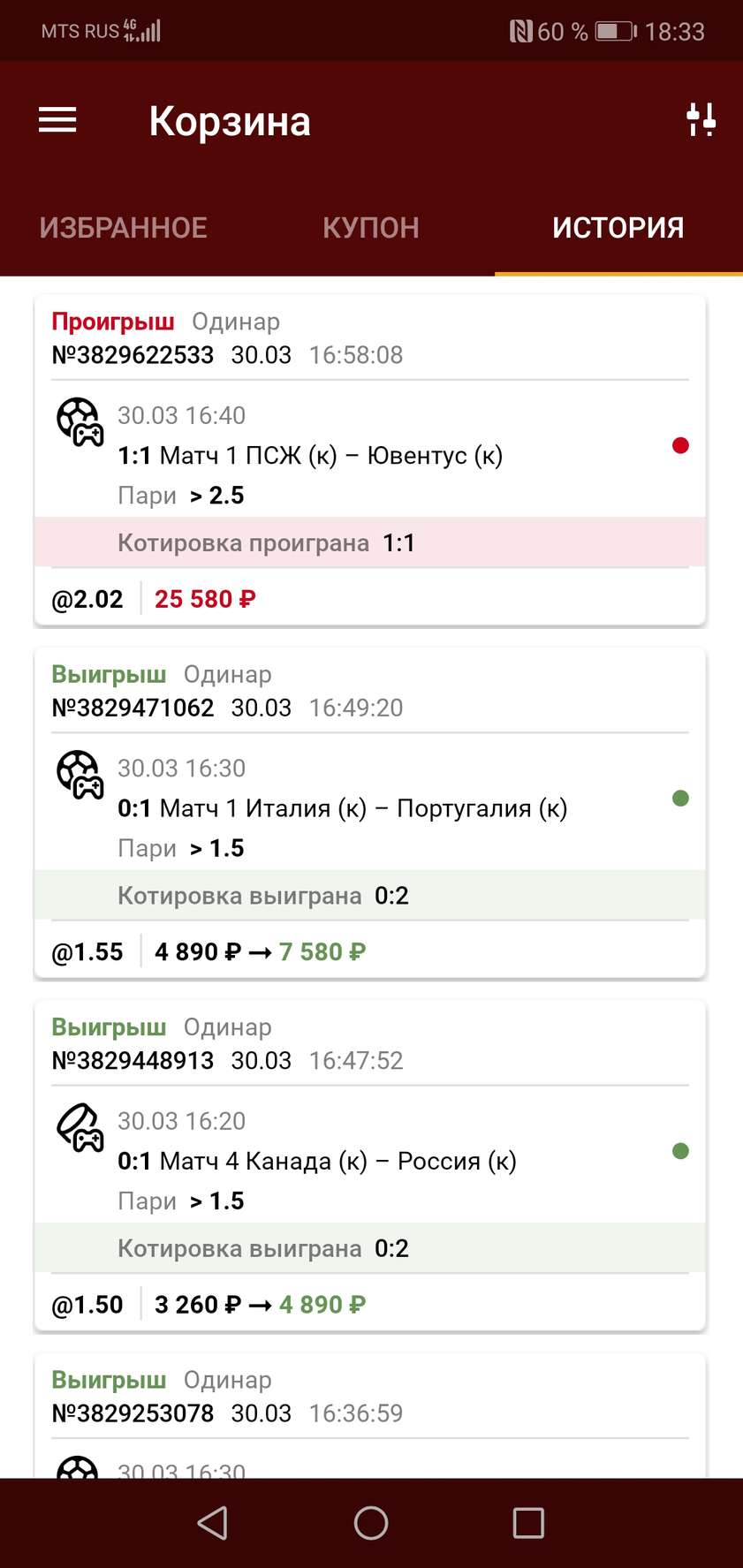Image resolution: width=743 pixels, height=1568 pixels.
Task: Open lost bet №3829622533 ПСЖ – Ювентус
Action: (x=370, y=460)
